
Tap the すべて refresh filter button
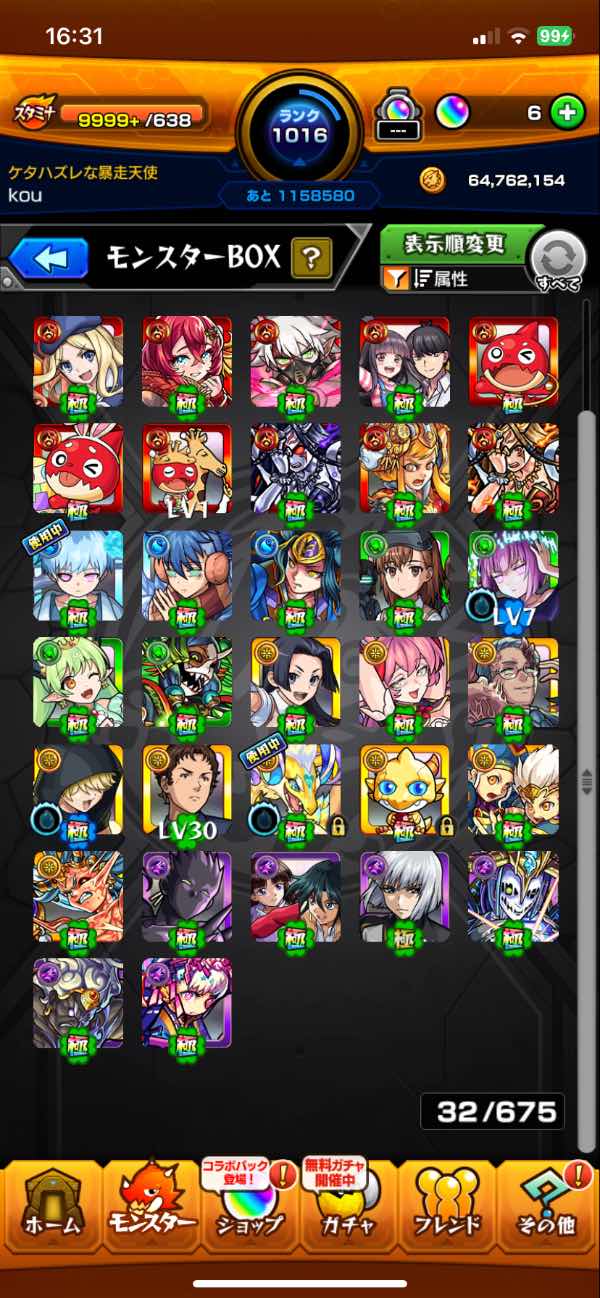point(558,261)
